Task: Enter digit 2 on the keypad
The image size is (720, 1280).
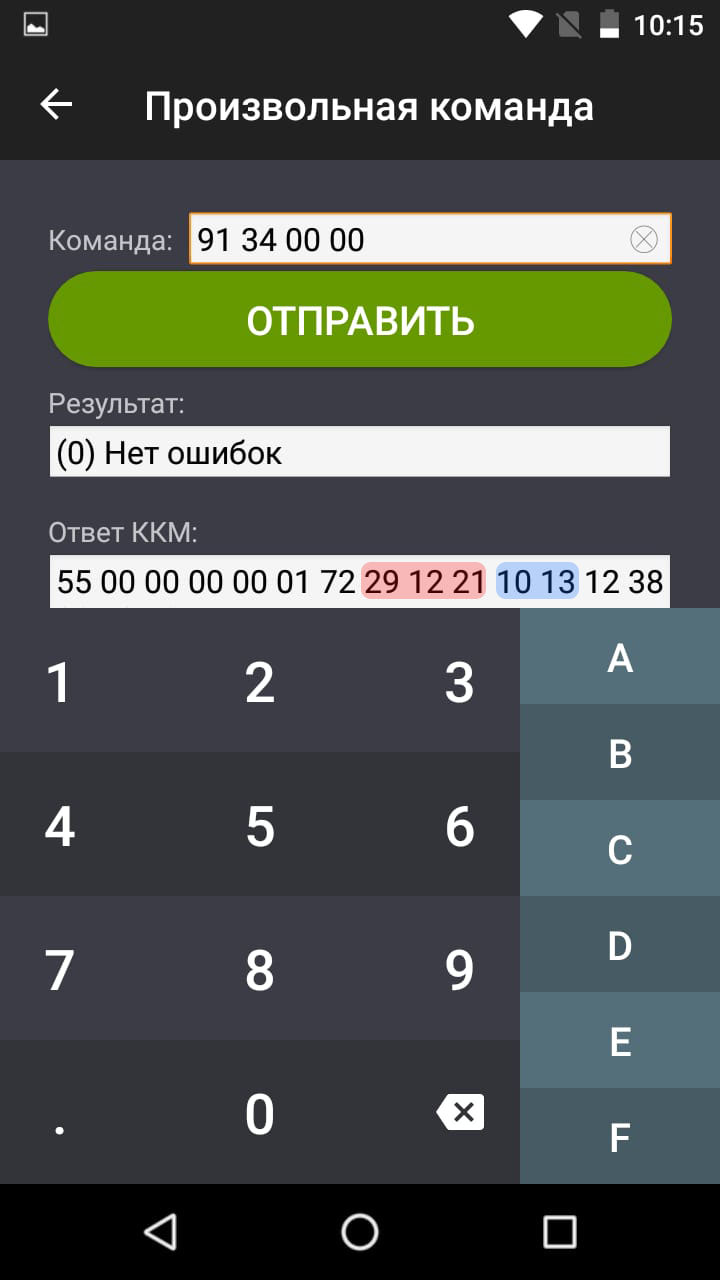Action: coord(260,682)
